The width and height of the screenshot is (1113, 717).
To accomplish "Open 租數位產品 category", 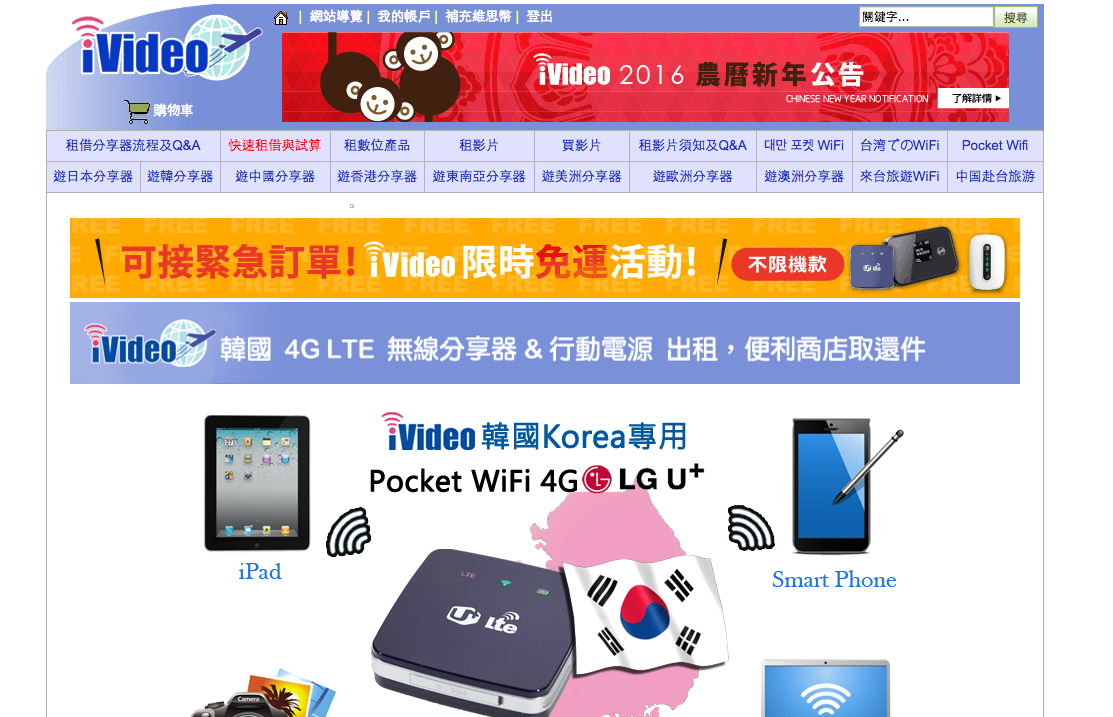I will tap(377, 145).
